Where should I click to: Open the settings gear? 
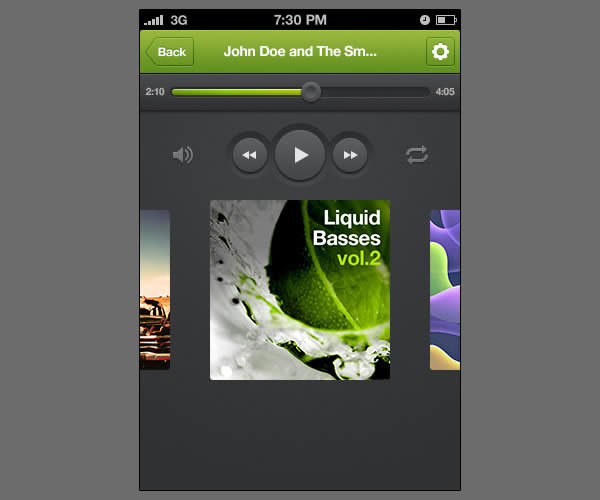pos(440,52)
